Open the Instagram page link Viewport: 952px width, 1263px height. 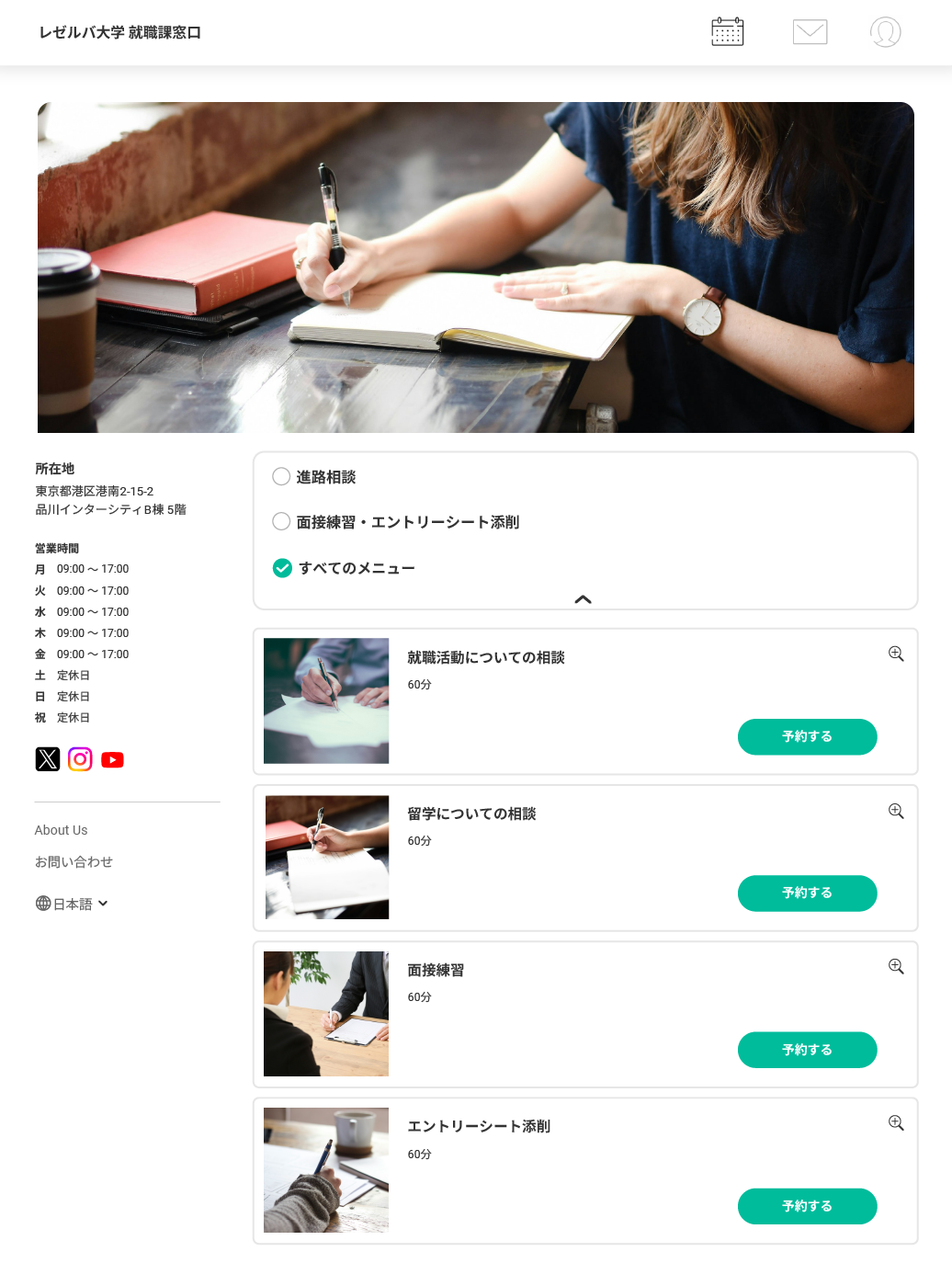[x=80, y=759]
